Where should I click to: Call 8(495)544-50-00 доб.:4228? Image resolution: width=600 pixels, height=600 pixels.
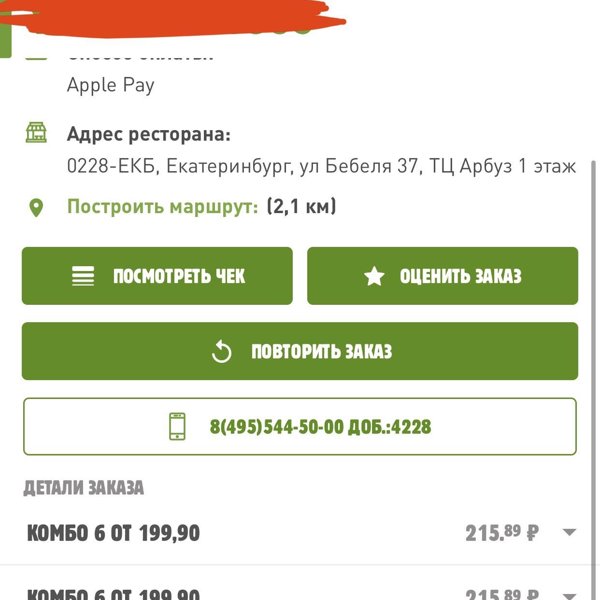coord(300,427)
